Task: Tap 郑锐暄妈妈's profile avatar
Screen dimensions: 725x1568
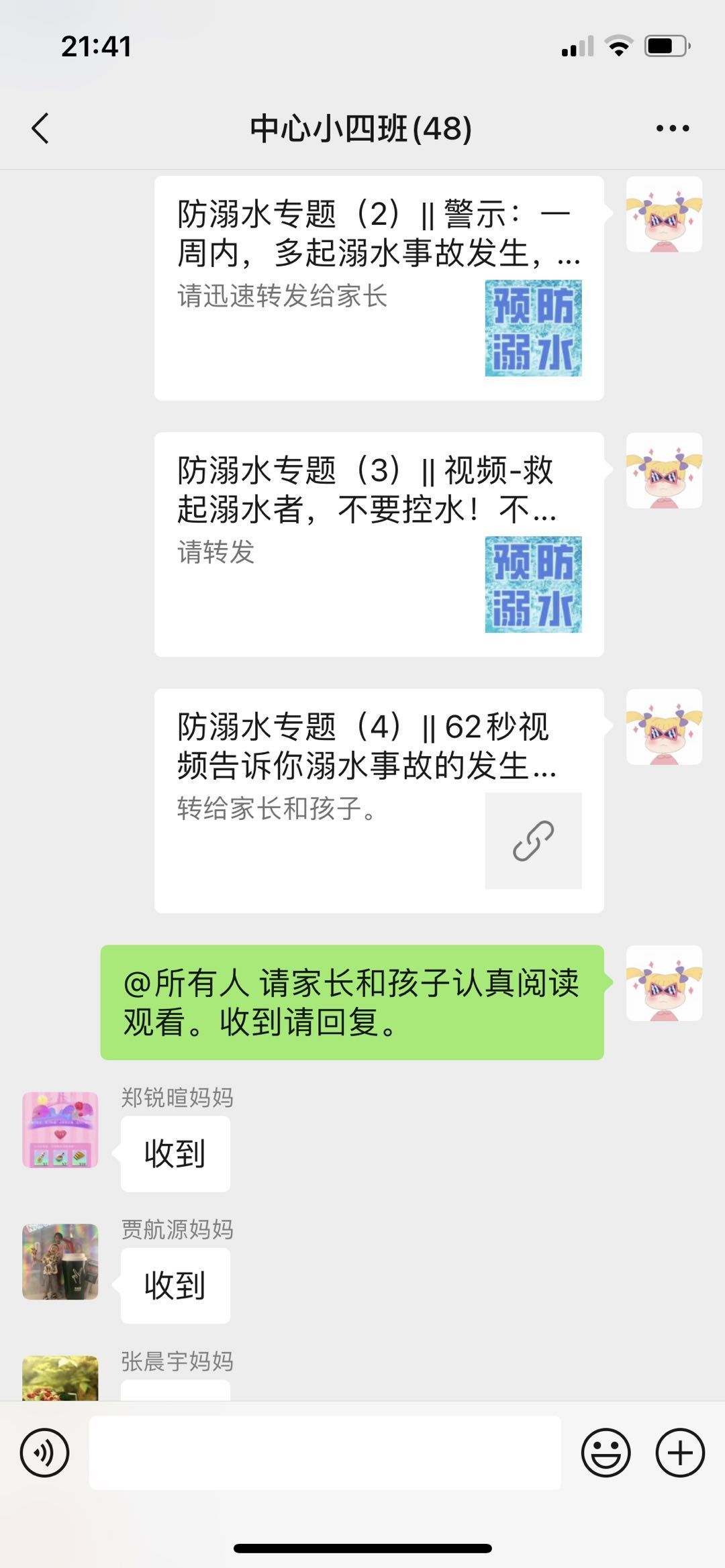Action: [60, 1130]
